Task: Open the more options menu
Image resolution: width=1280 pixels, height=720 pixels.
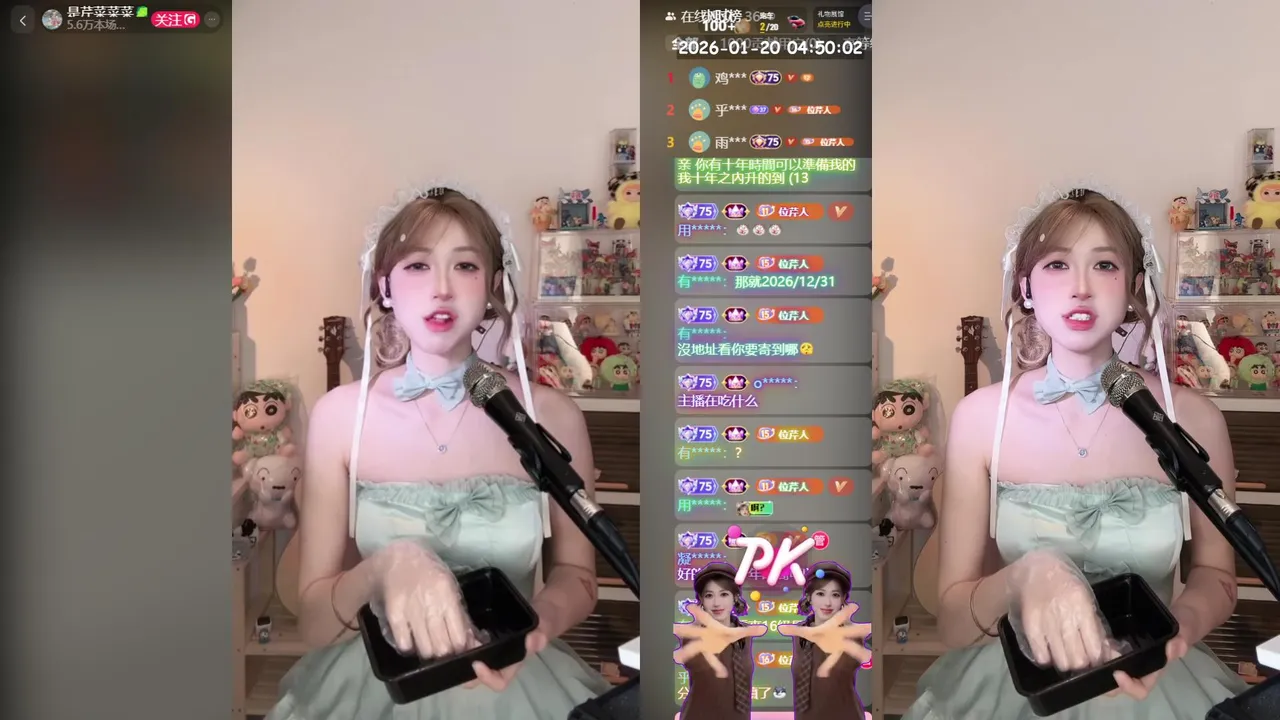Action: (x=211, y=19)
